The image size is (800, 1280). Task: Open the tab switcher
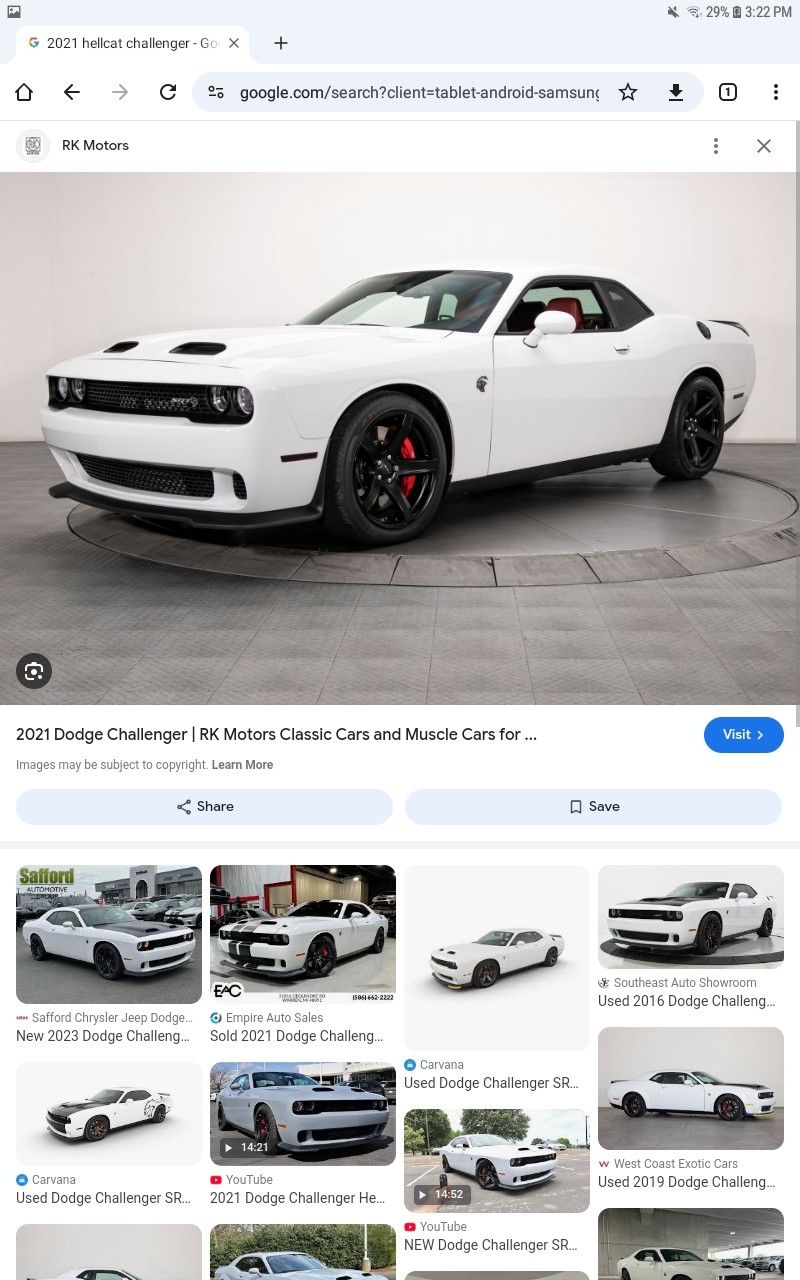tap(728, 92)
